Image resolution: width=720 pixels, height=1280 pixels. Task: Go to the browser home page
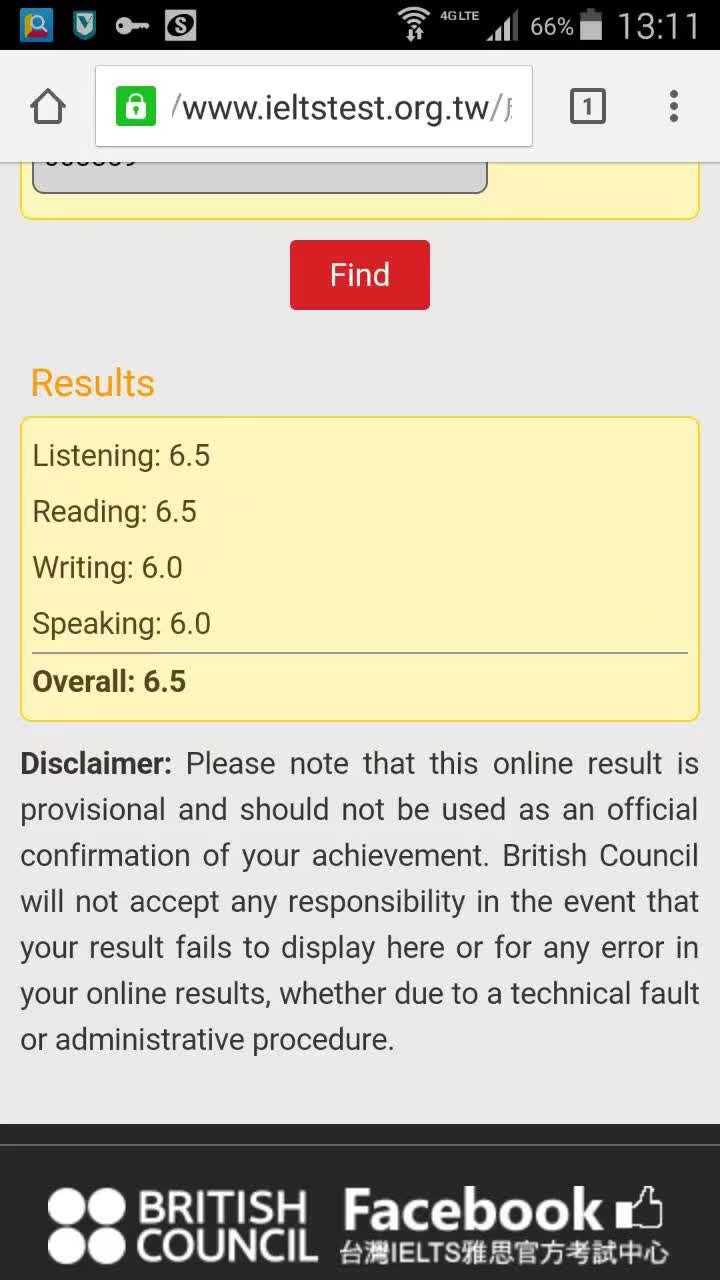click(47, 107)
